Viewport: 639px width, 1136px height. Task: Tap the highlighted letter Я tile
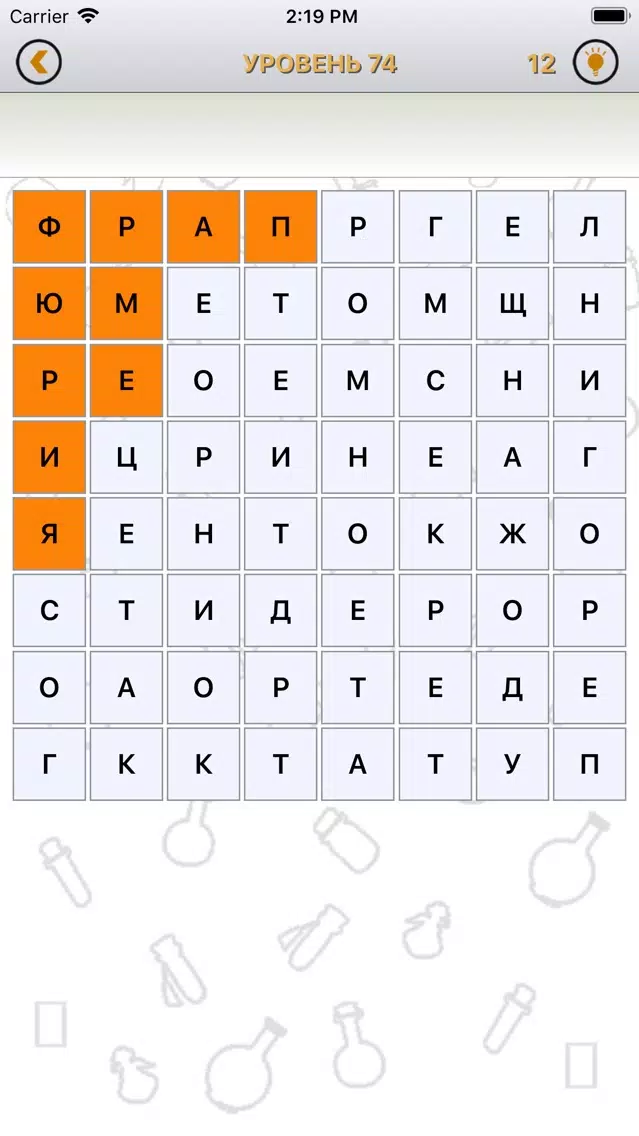(49, 534)
